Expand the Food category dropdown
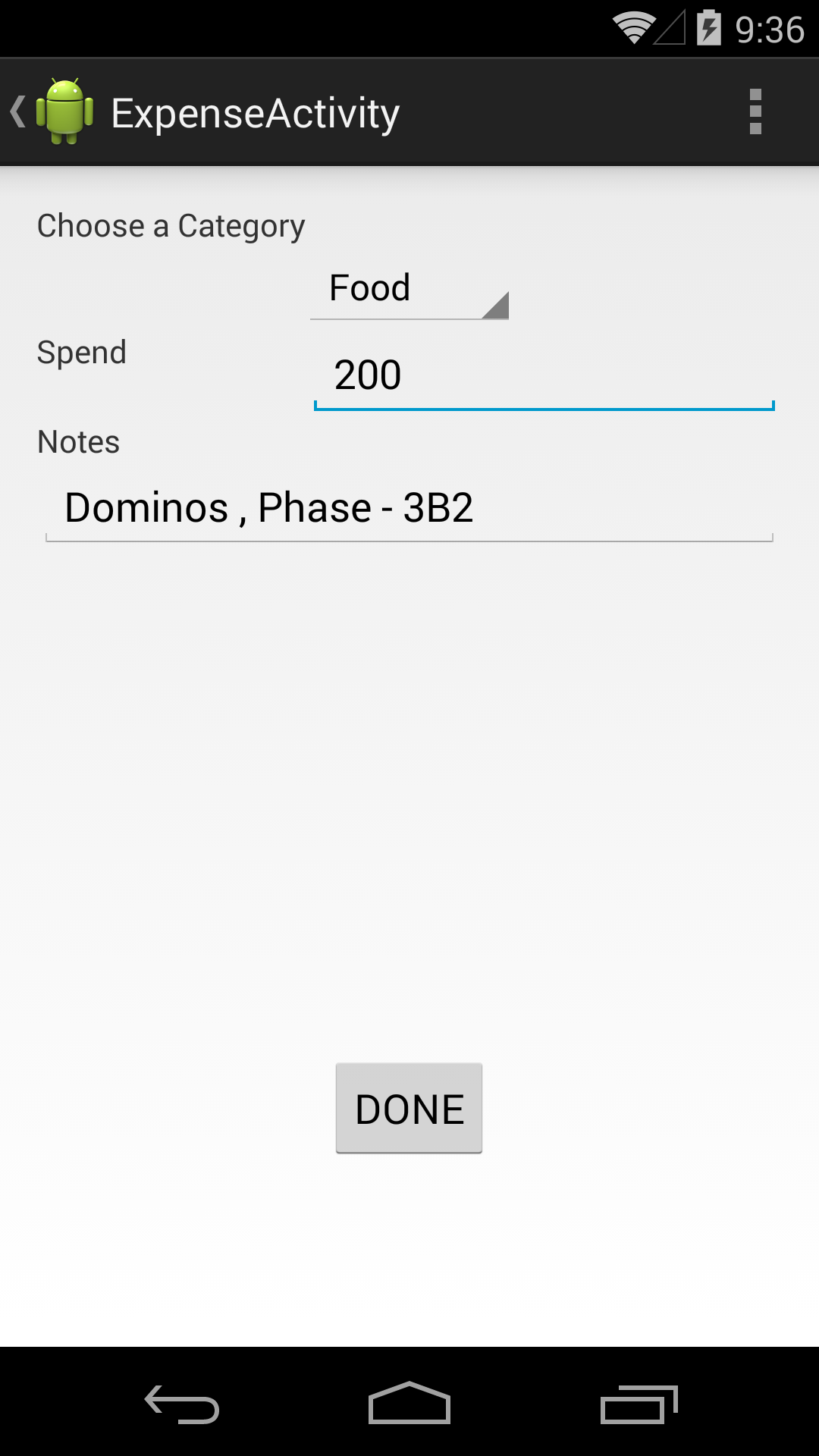The image size is (819, 1456). coord(409,290)
